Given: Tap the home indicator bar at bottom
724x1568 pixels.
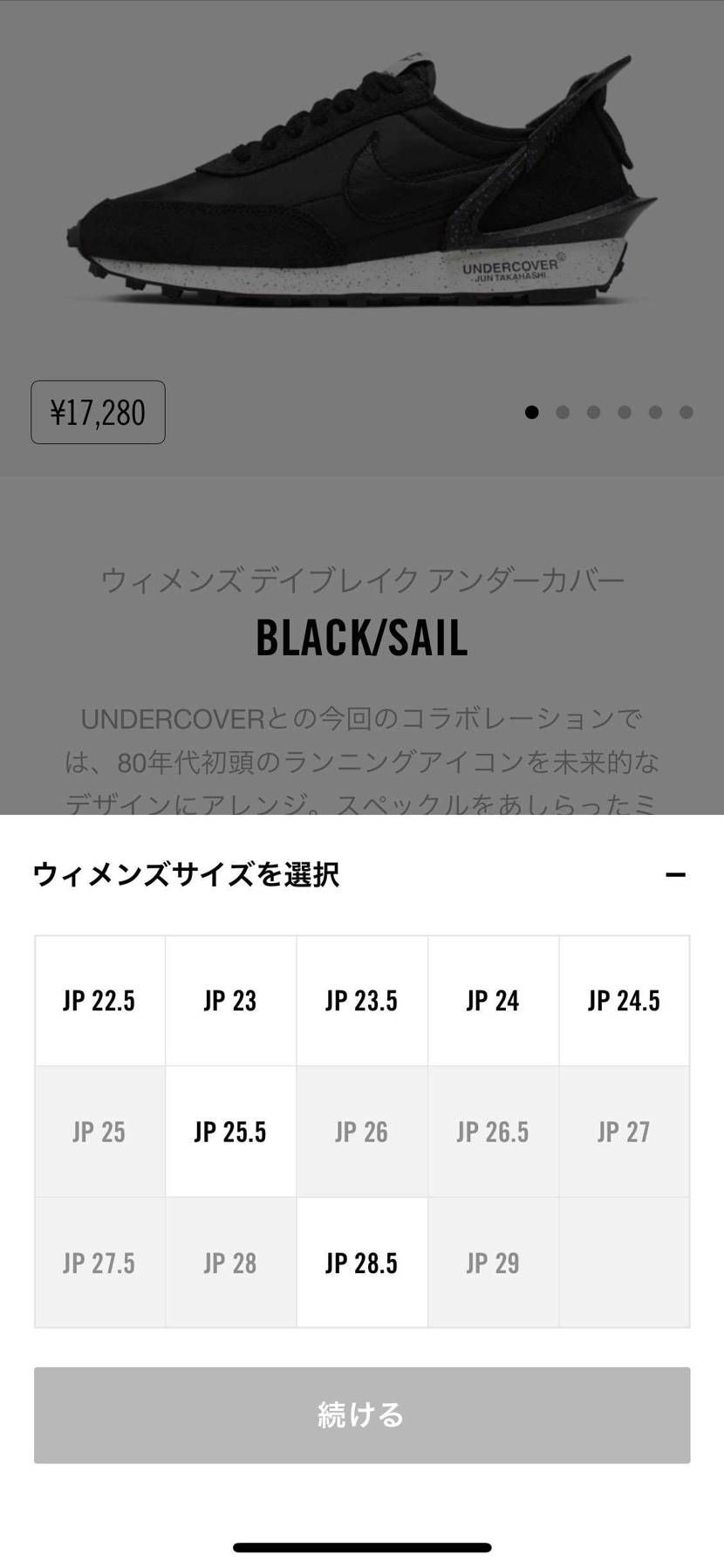Looking at the screenshot, I should (361, 1544).
